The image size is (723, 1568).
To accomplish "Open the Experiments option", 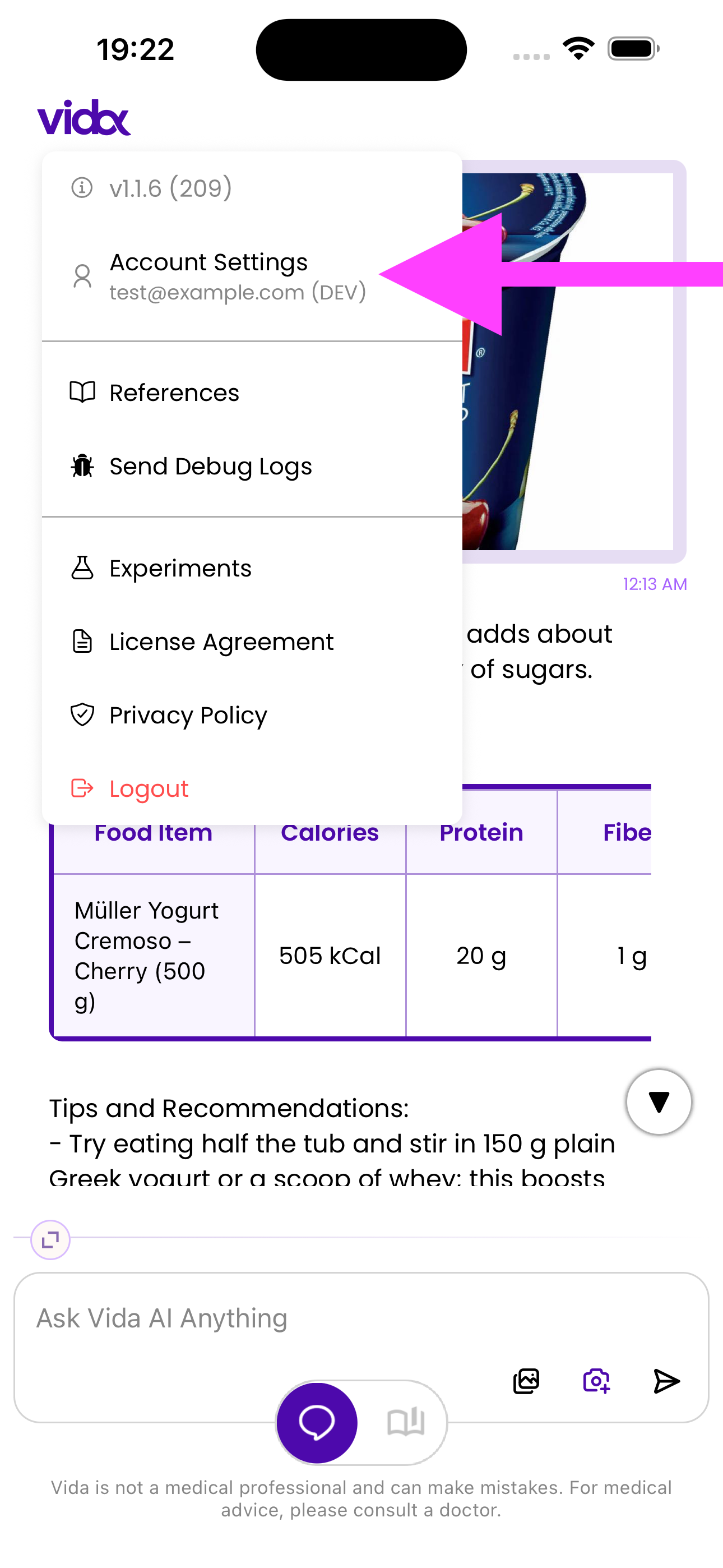I will [x=180, y=568].
